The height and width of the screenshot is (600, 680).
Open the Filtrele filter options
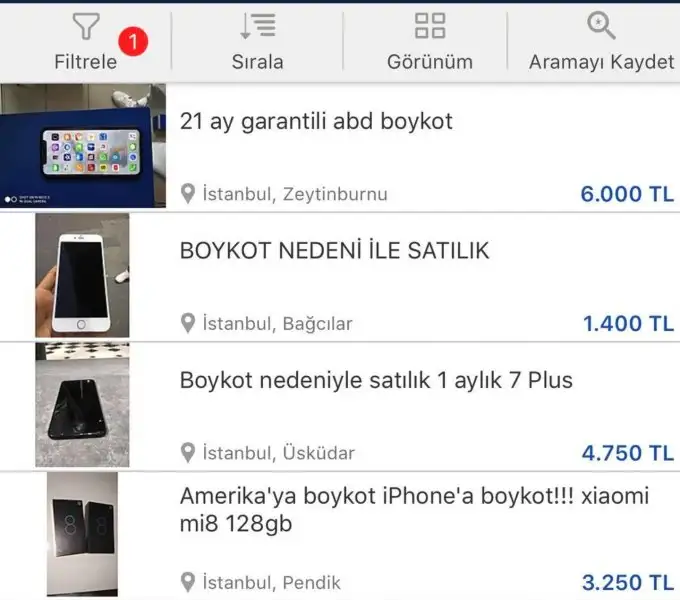point(86,42)
